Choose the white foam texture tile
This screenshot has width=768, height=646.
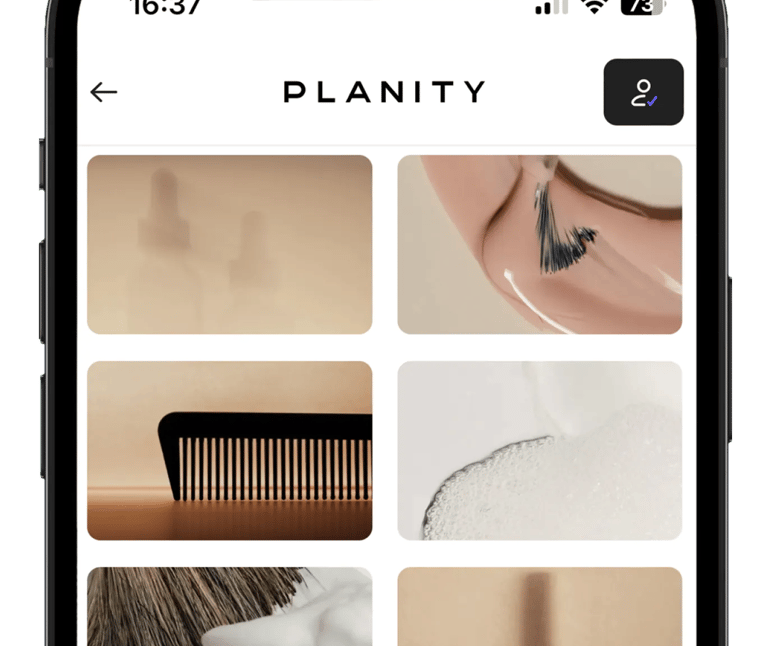tap(540, 451)
